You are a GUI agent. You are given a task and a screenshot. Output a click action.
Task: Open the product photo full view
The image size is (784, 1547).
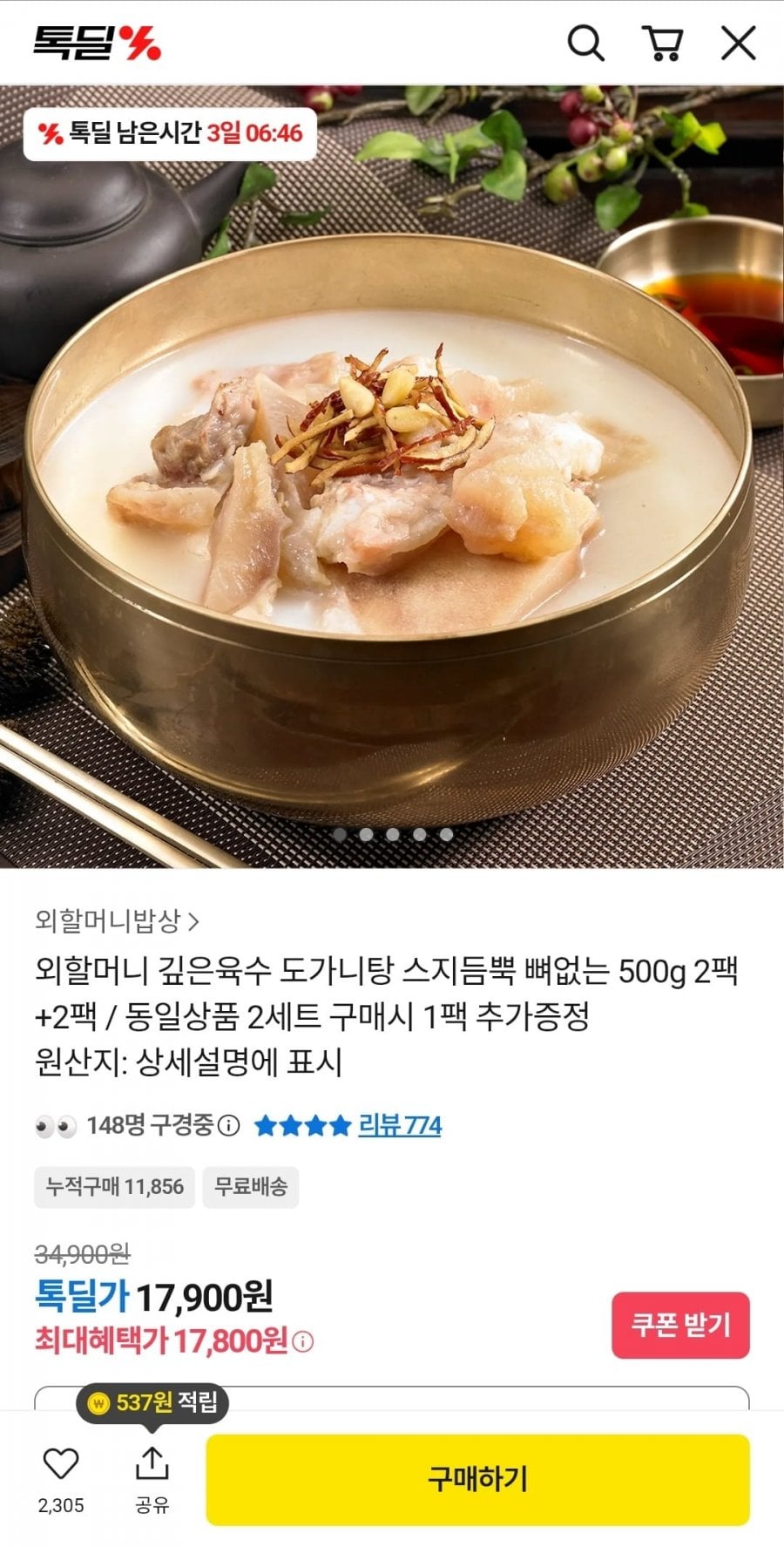[x=392, y=523]
